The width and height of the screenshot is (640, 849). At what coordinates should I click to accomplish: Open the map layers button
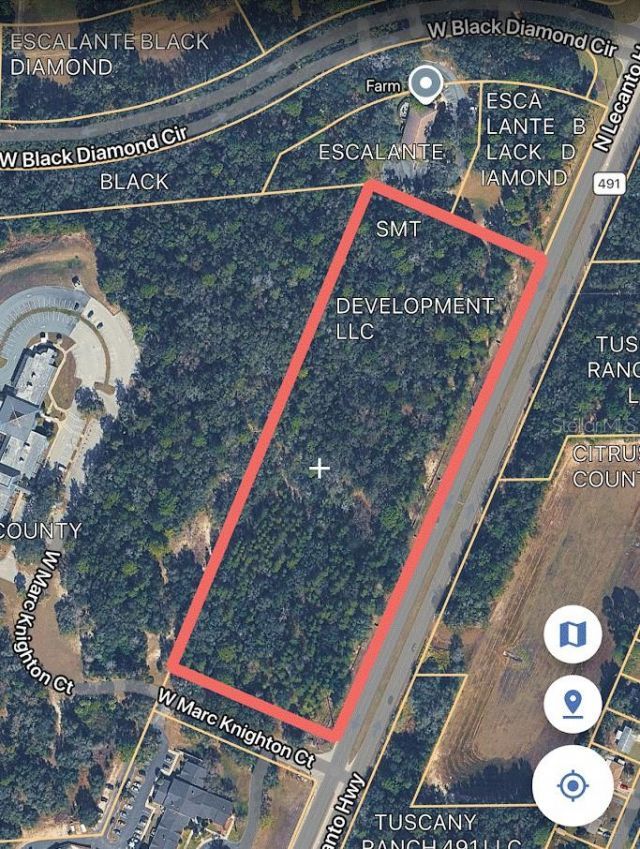[572, 633]
